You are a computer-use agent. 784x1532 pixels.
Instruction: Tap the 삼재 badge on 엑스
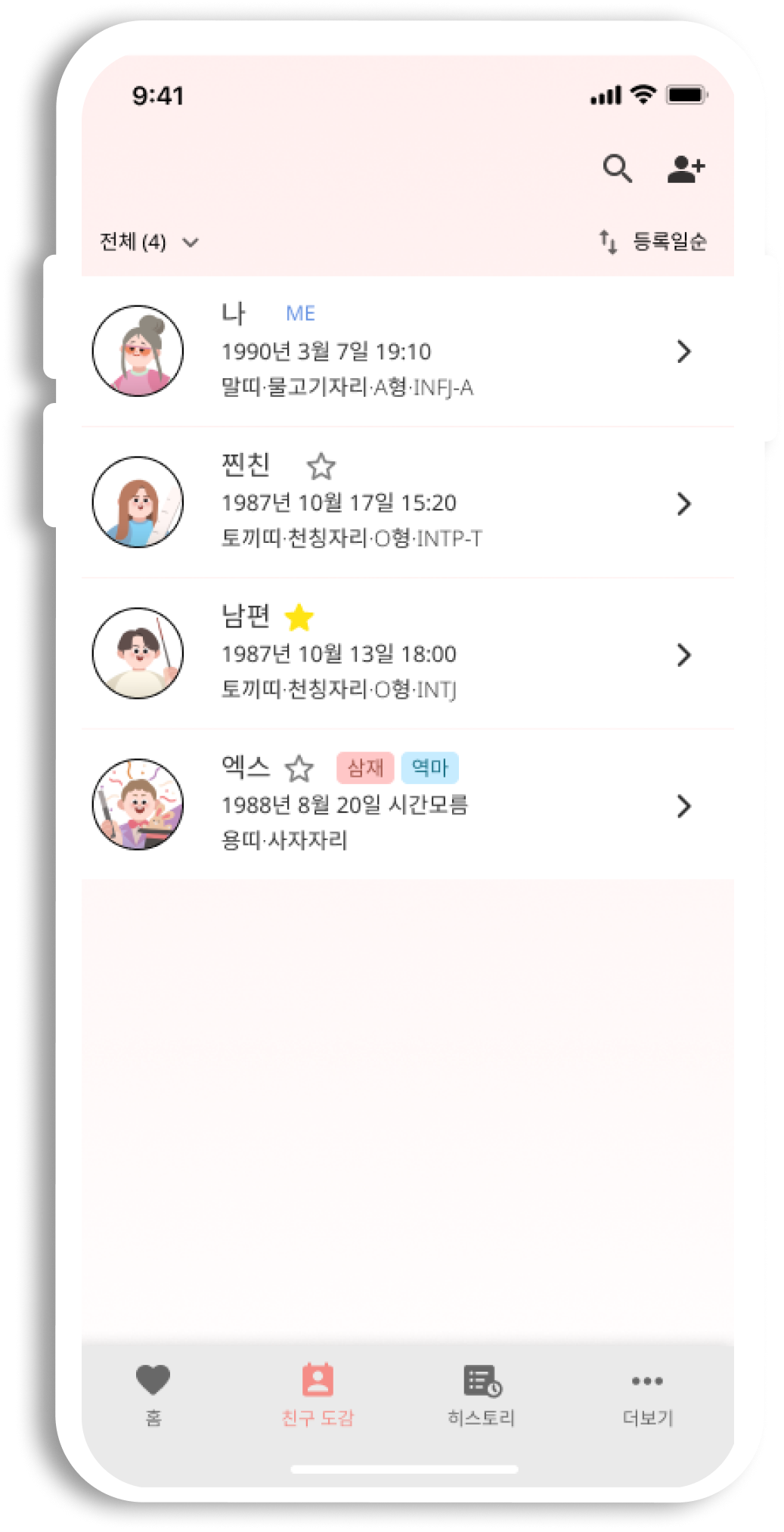pos(365,768)
